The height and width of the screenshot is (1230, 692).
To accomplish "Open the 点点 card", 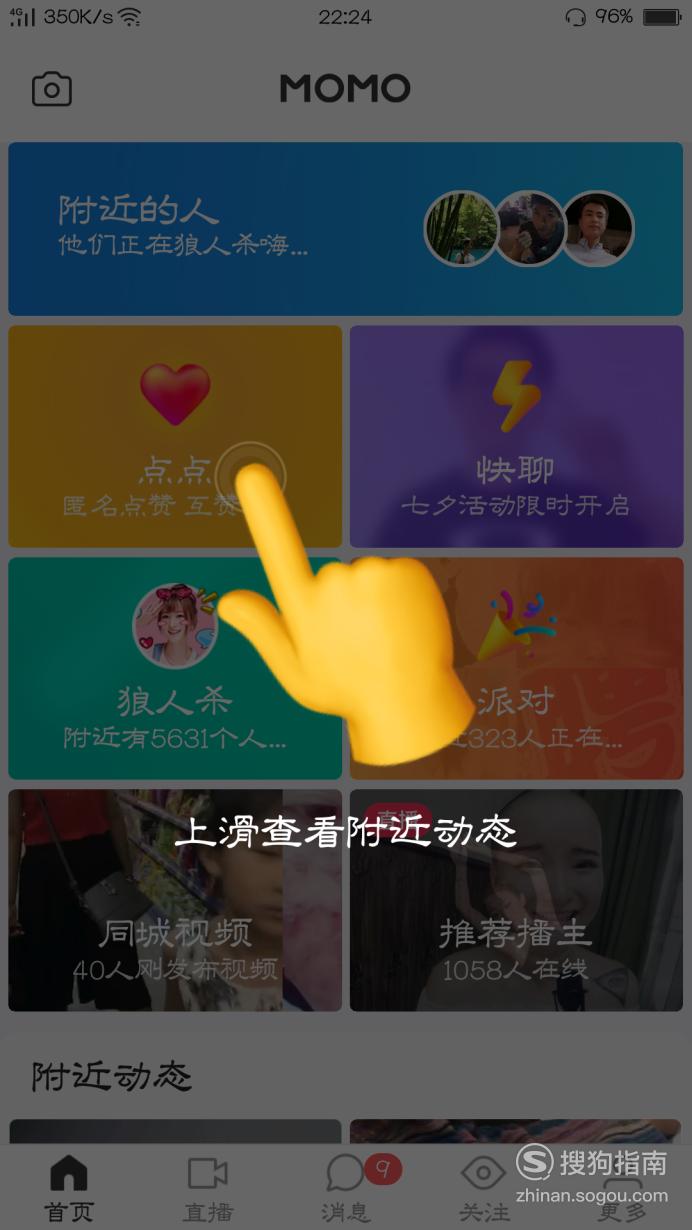I will pyautogui.click(x=175, y=436).
